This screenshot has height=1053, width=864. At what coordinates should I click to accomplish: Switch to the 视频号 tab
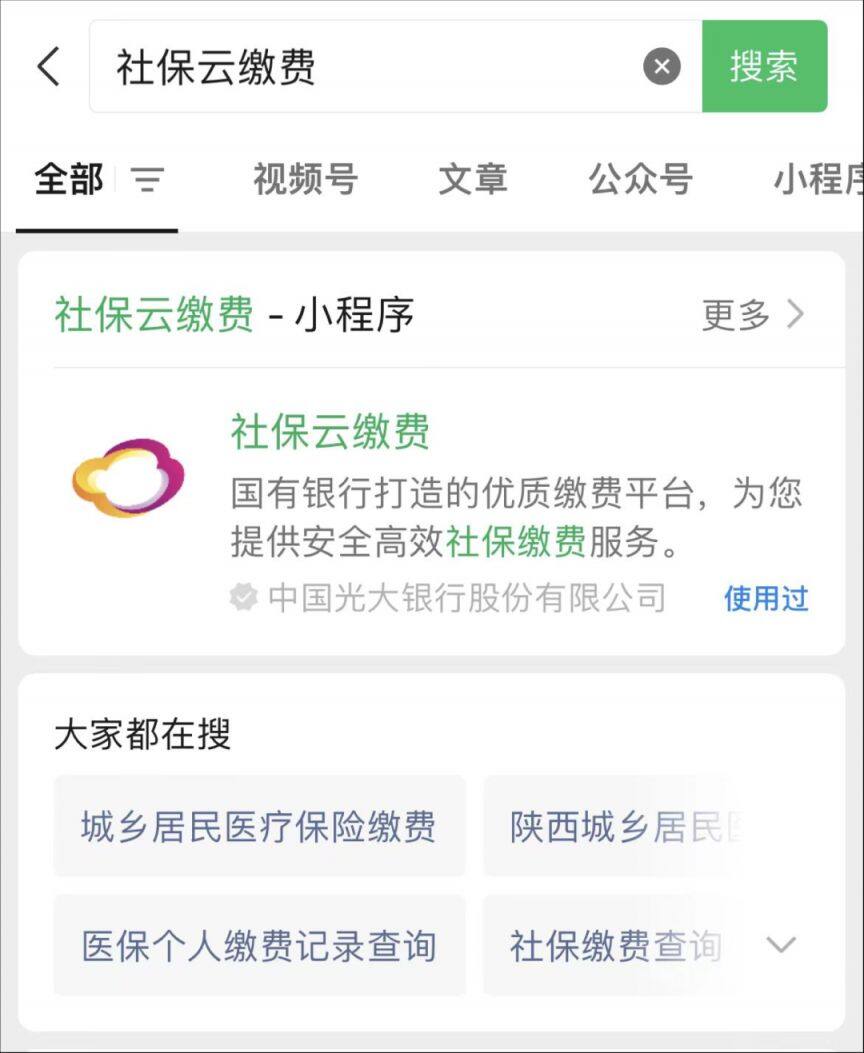point(305,180)
